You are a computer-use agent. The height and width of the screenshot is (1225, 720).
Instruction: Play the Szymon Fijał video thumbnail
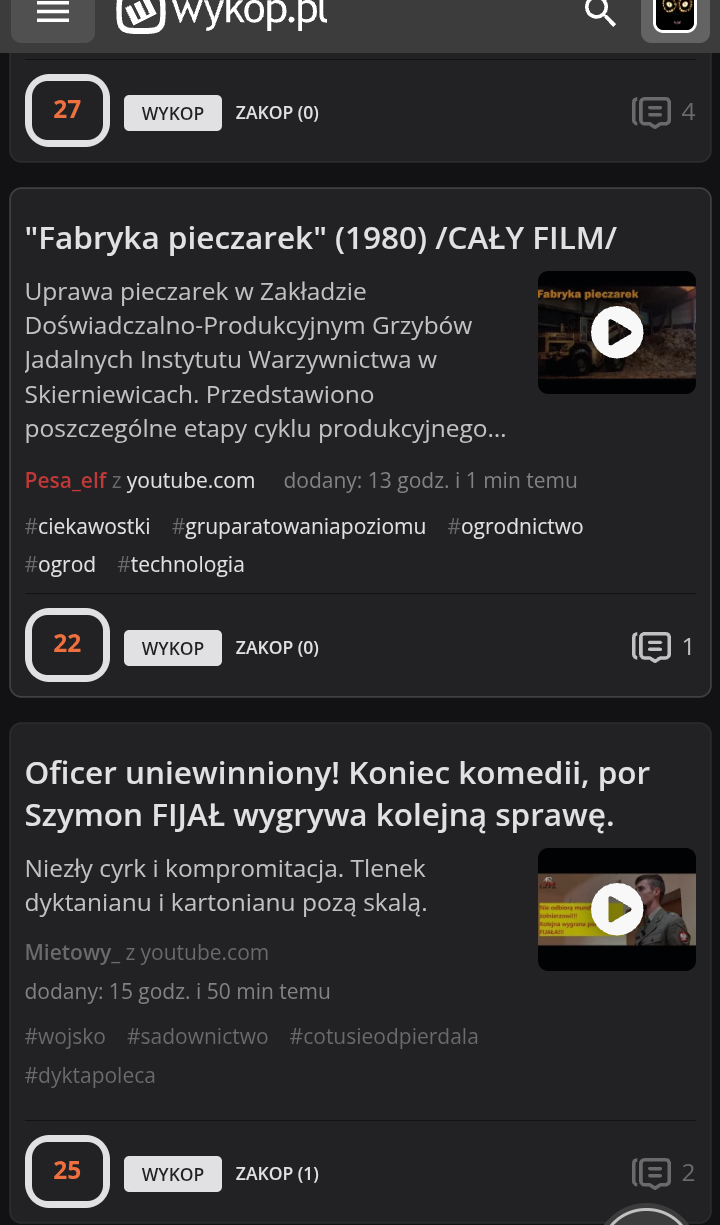tap(617, 909)
